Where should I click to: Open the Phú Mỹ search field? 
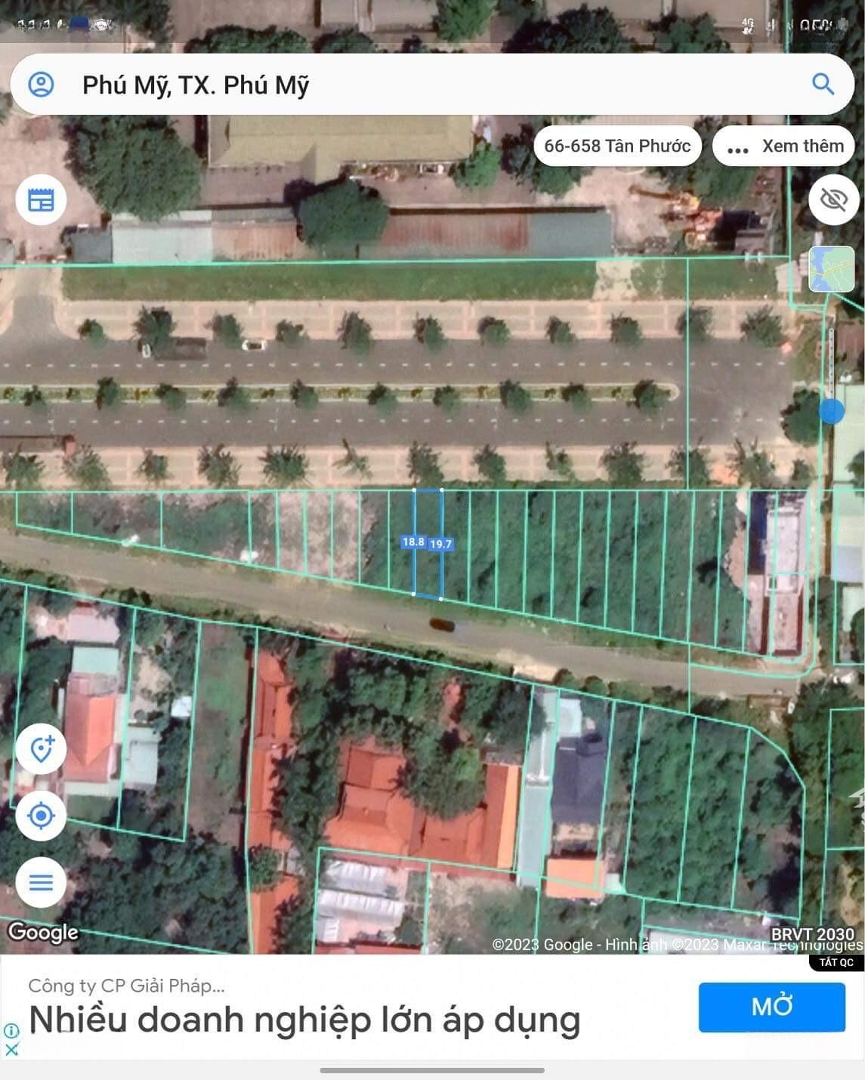[400, 85]
